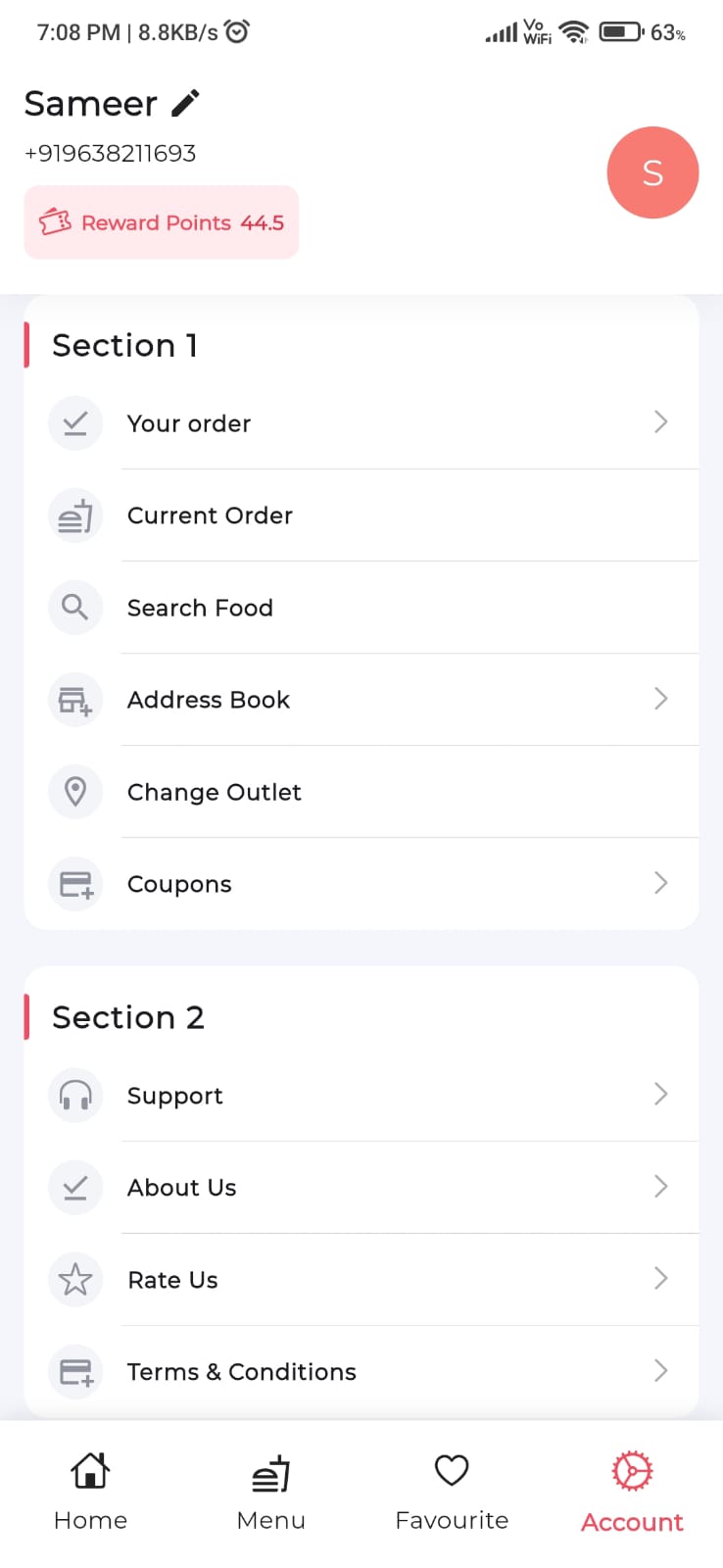
Task: Tap the profile avatar circle
Action: [x=652, y=172]
